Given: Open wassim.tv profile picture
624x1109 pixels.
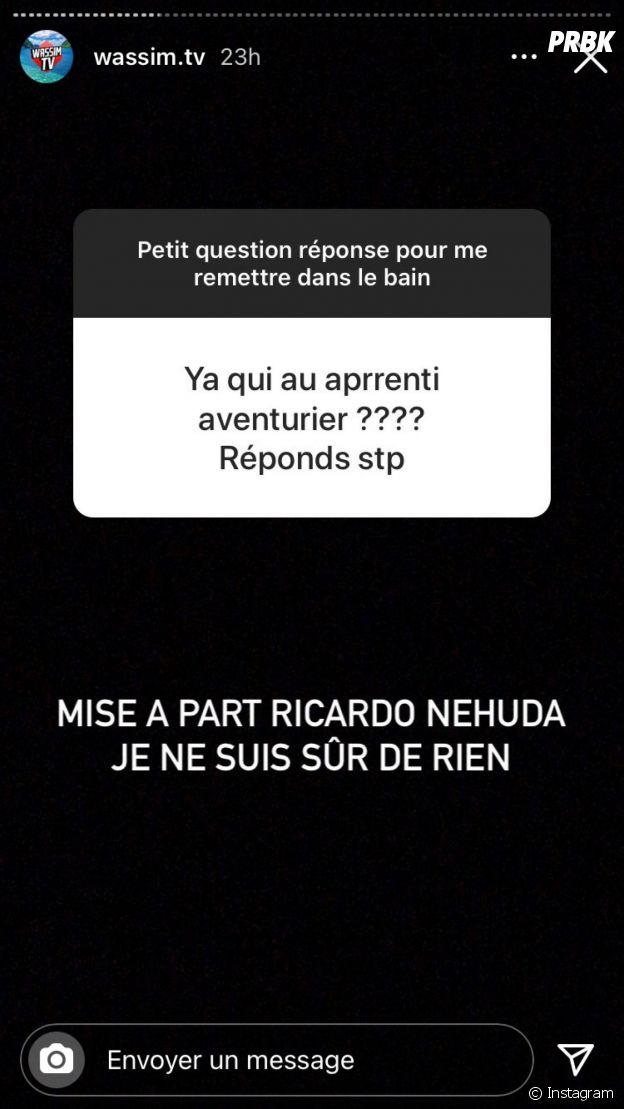Looking at the screenshot, I should coord(46,57).
